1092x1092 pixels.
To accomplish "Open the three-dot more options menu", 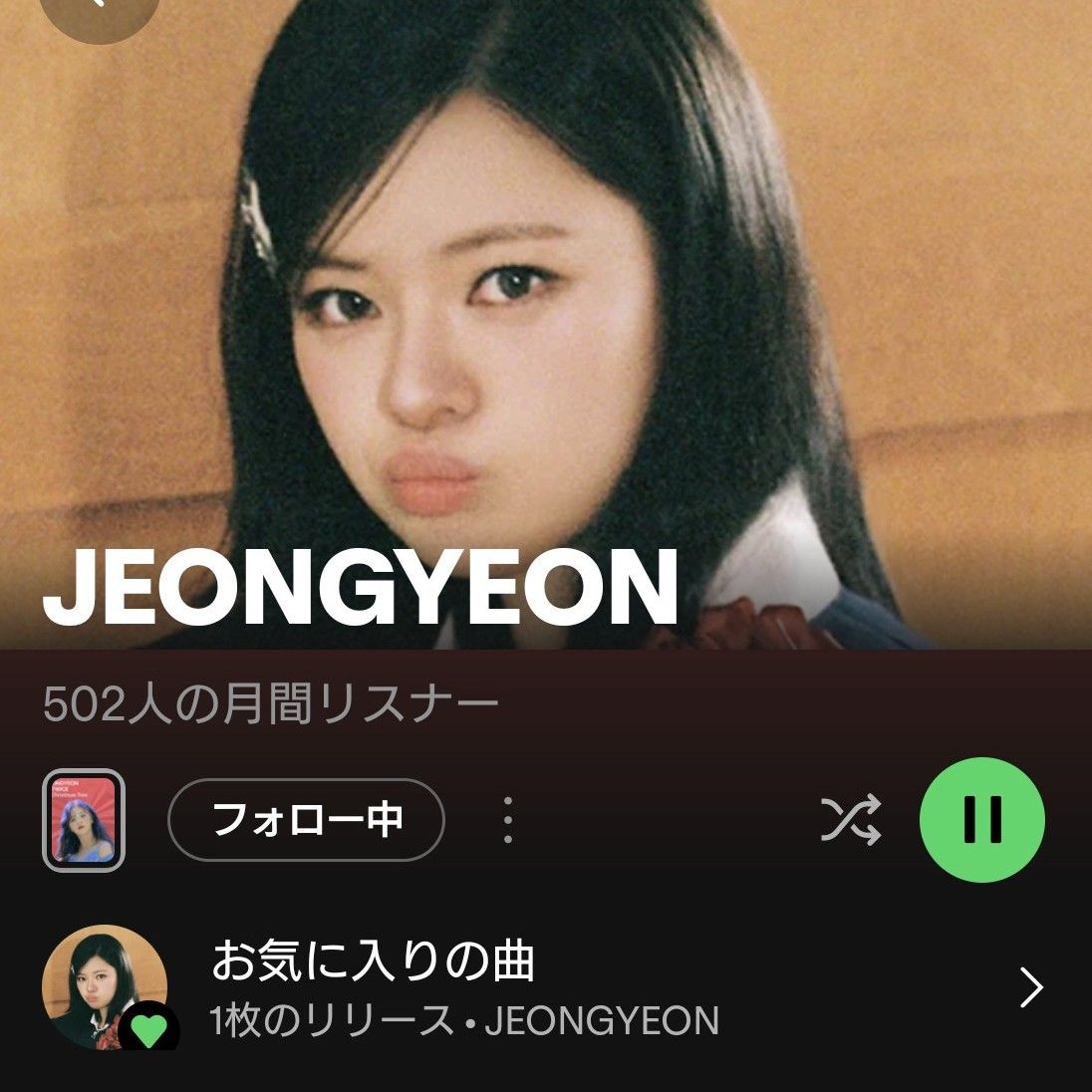I will point(508,820).
